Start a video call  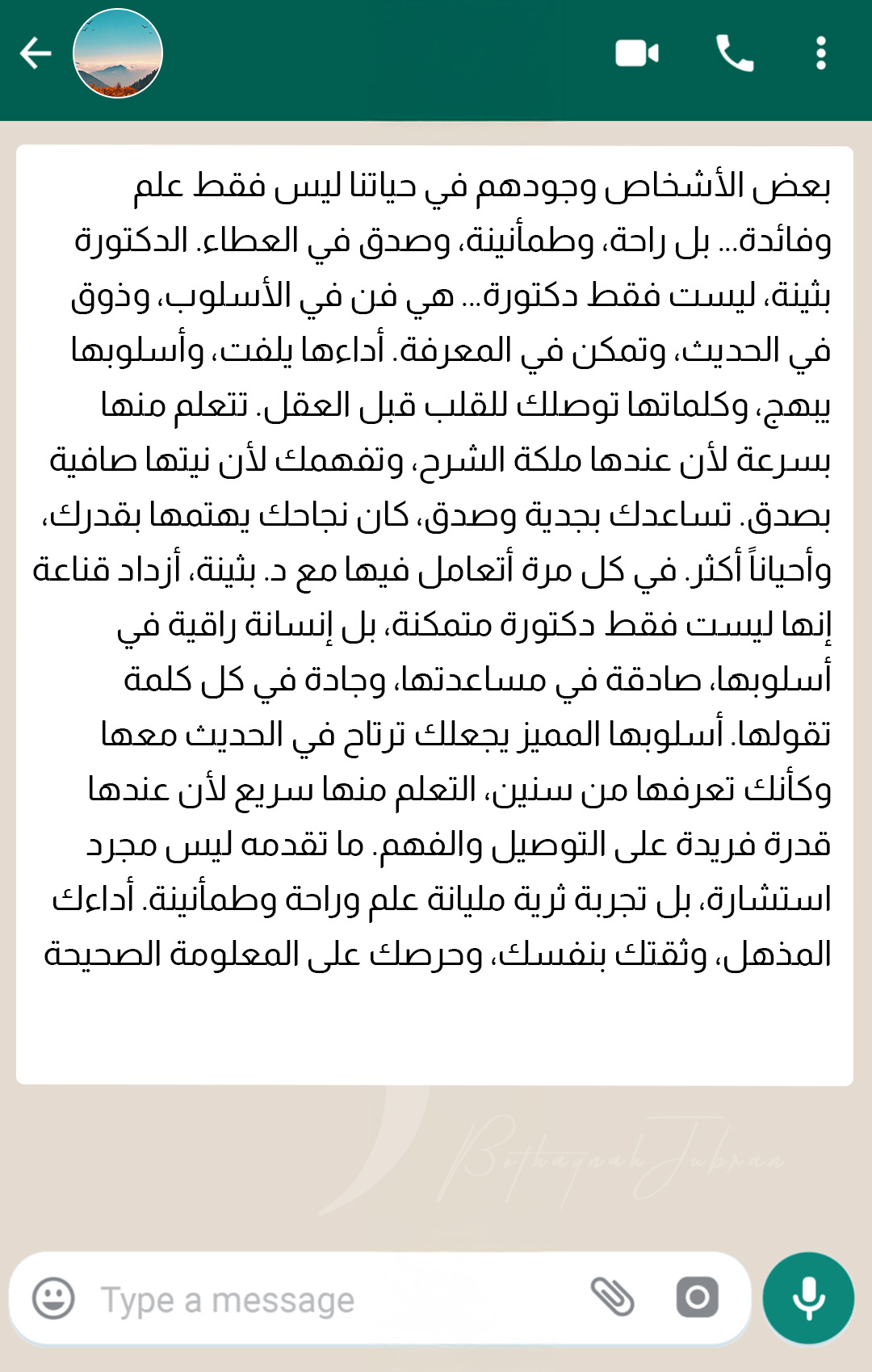coord(637,54)
